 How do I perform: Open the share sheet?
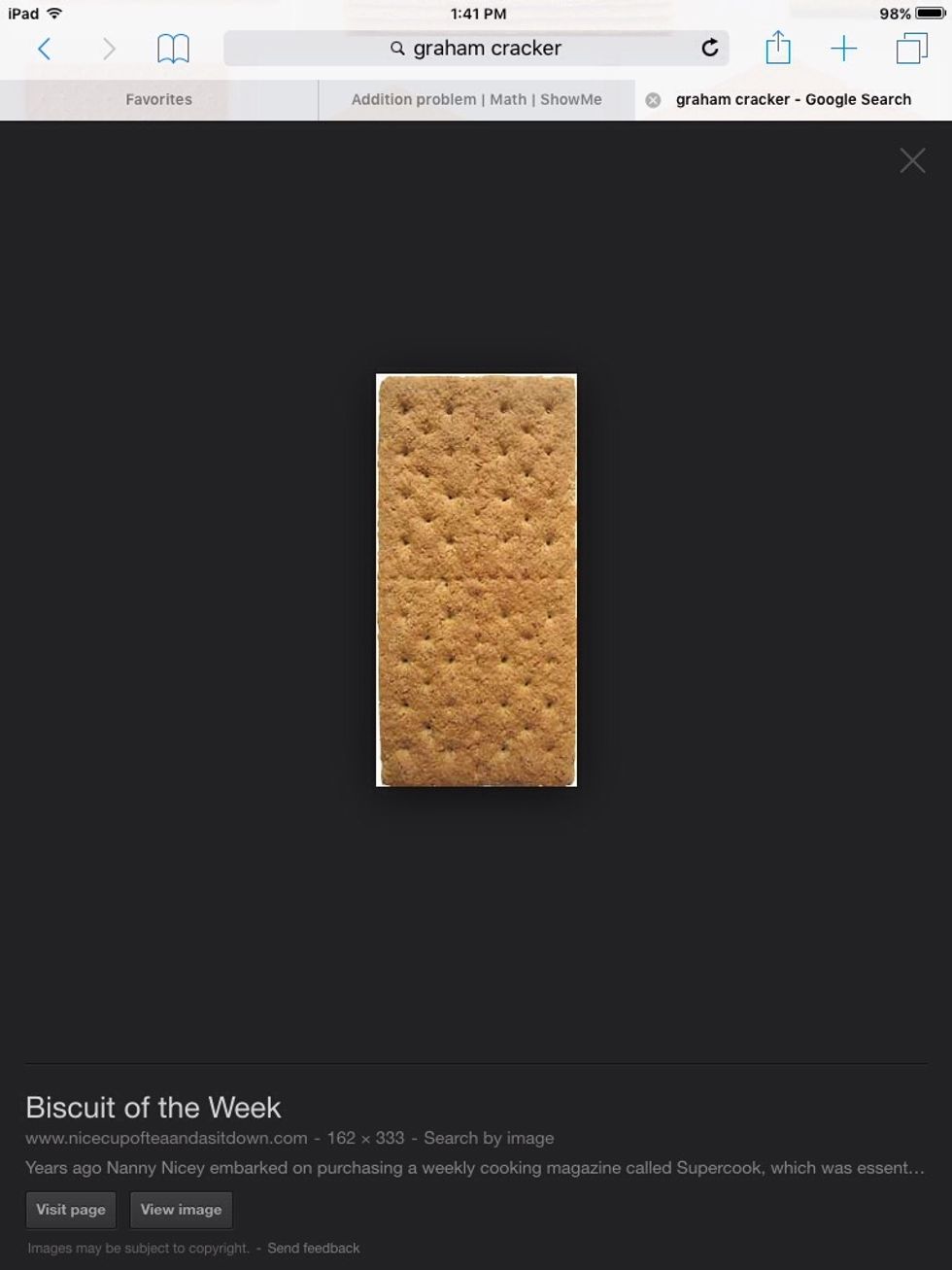(x=778, y=48)
